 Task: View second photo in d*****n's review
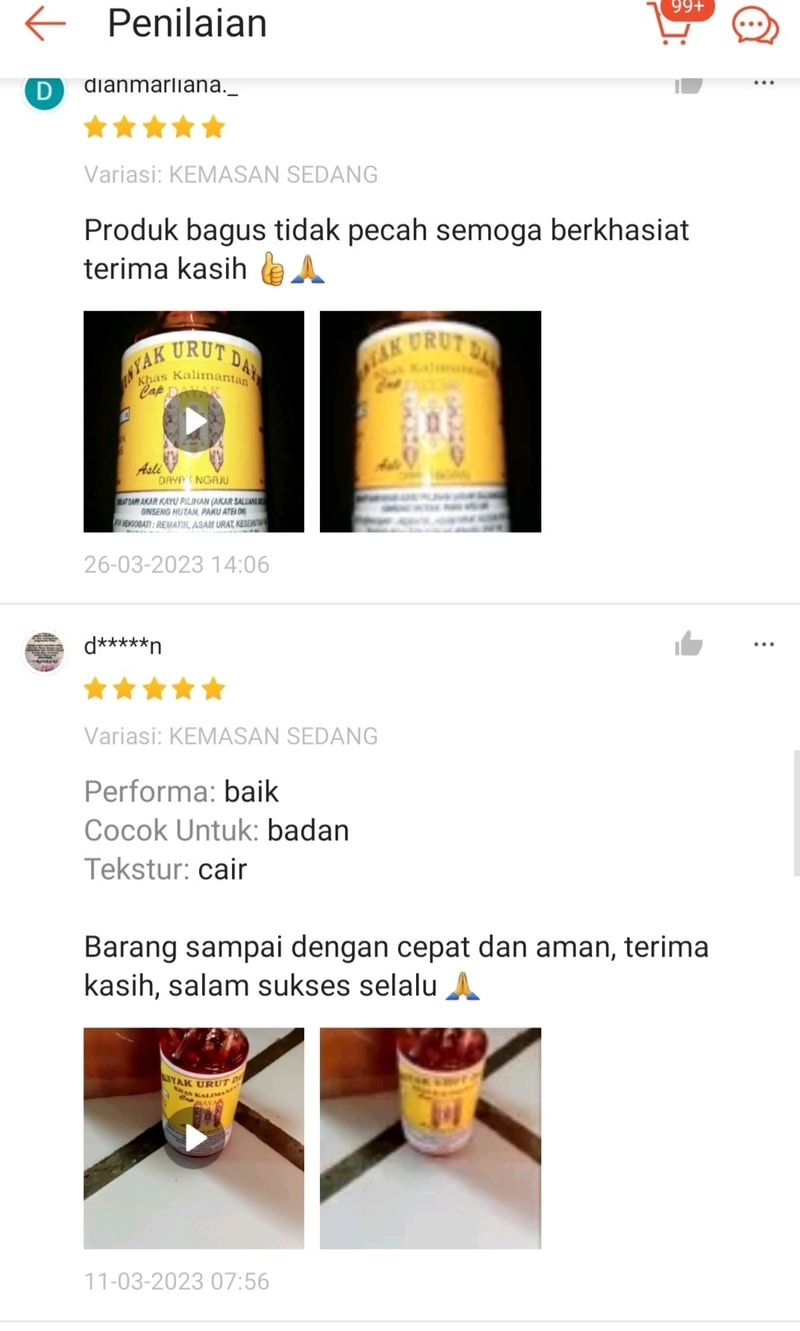point(430,1137)
